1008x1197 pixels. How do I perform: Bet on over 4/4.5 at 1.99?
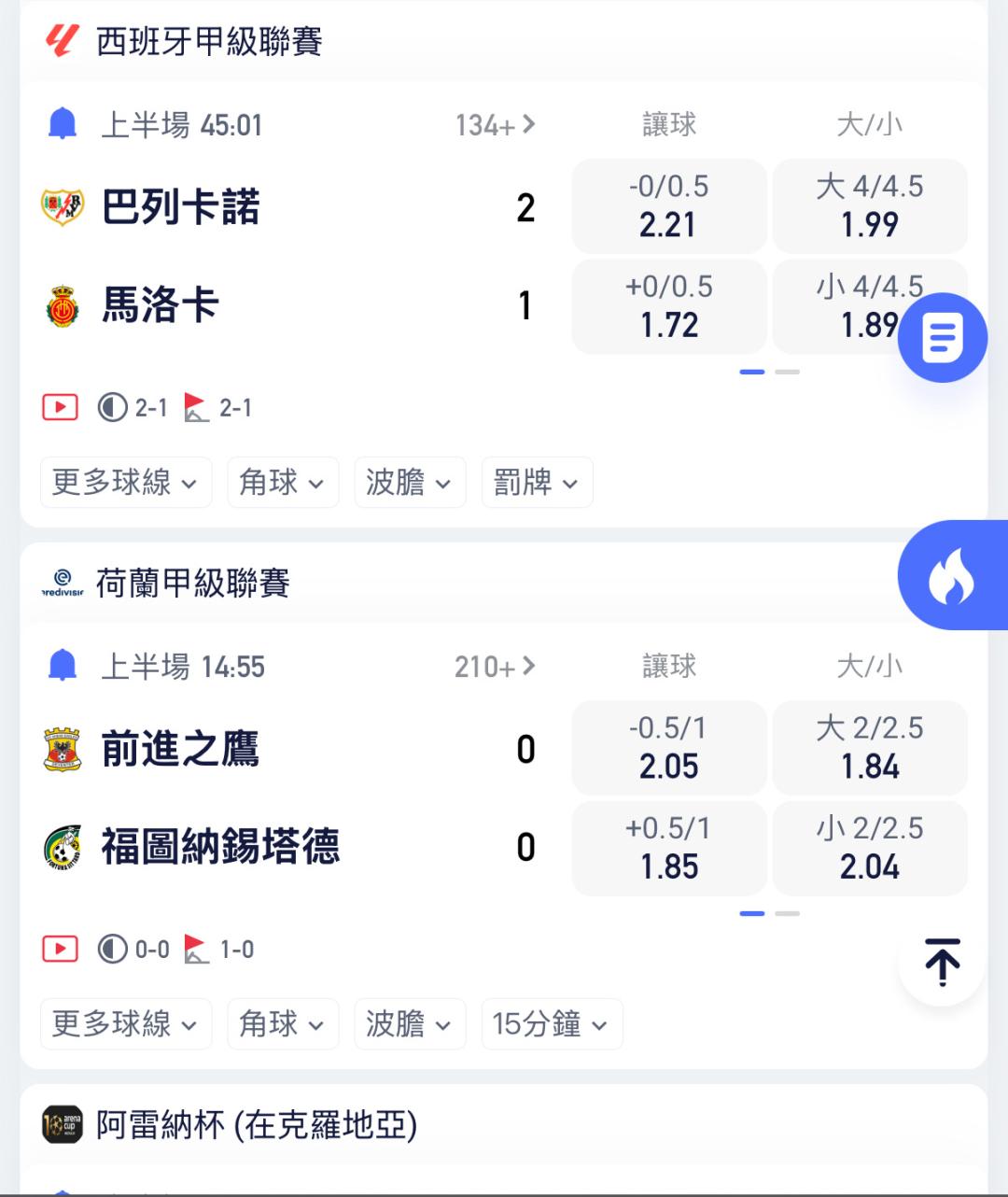tap(869, 206)
